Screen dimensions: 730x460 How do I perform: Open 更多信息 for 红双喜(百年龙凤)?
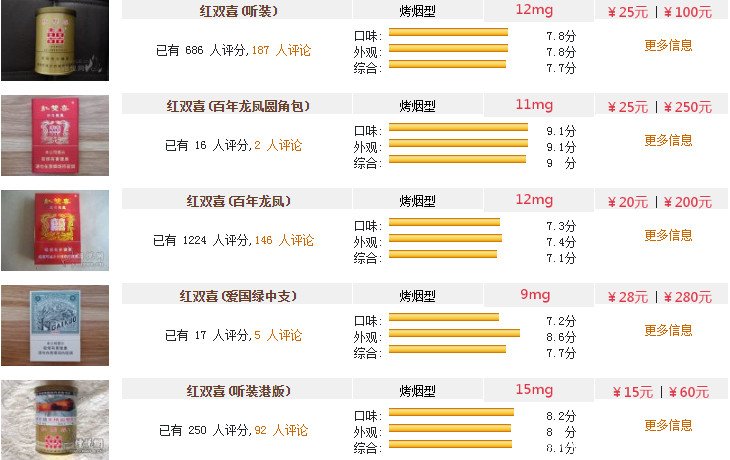pyautogui.click(x=668, y=235)
